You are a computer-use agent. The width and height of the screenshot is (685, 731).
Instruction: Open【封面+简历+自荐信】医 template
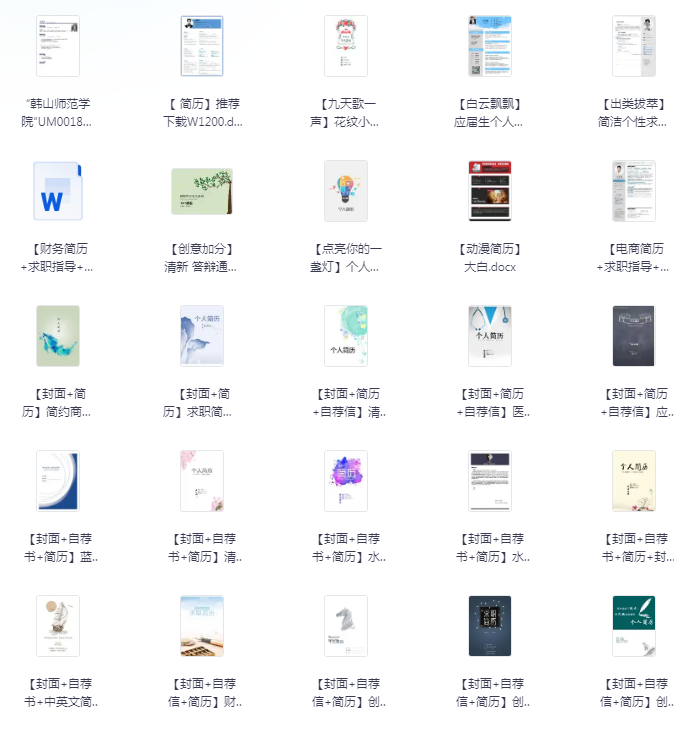click(x=490, y=337)
